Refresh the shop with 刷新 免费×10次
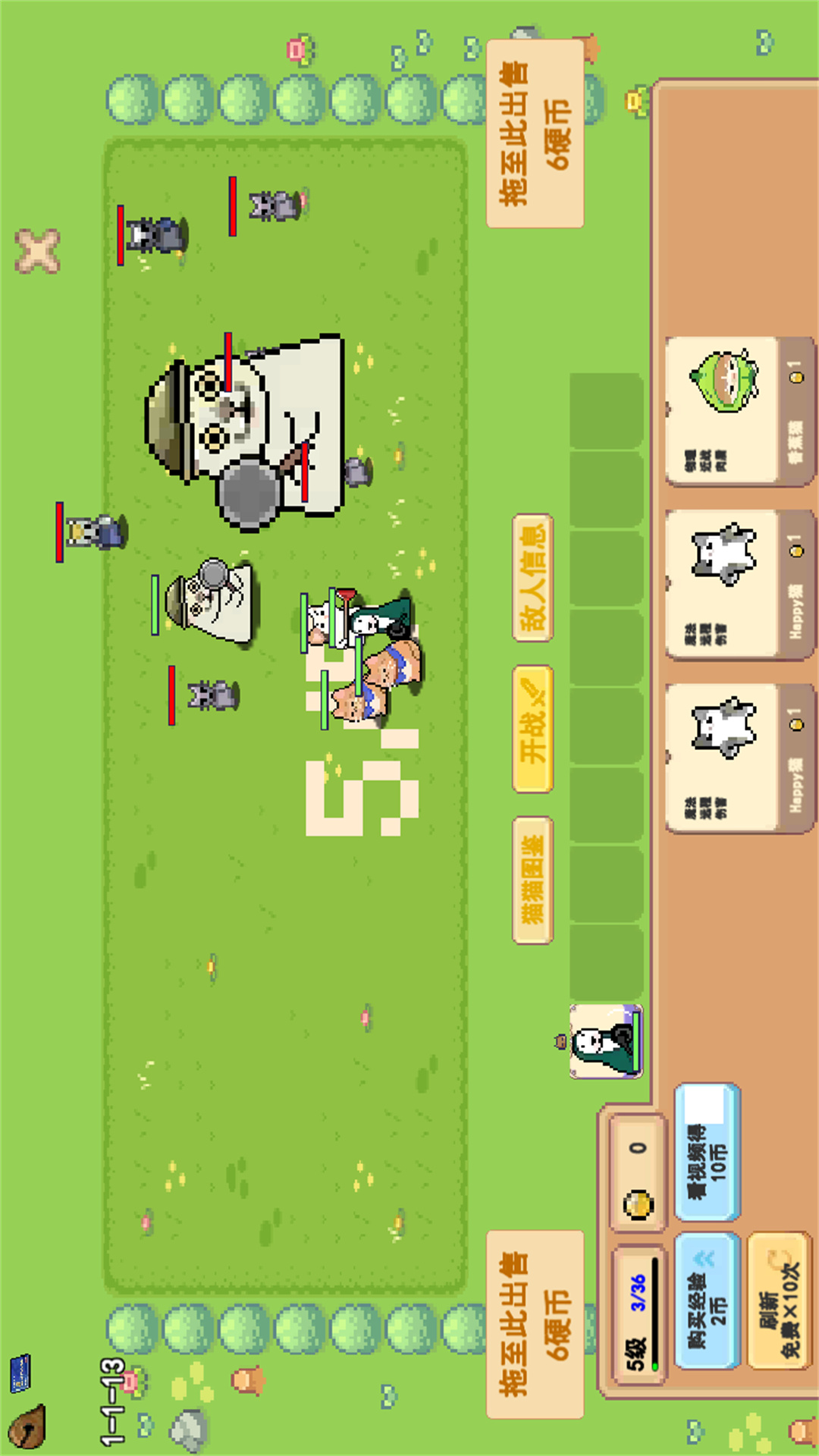819x1456 pixels. click(779, 1300)
